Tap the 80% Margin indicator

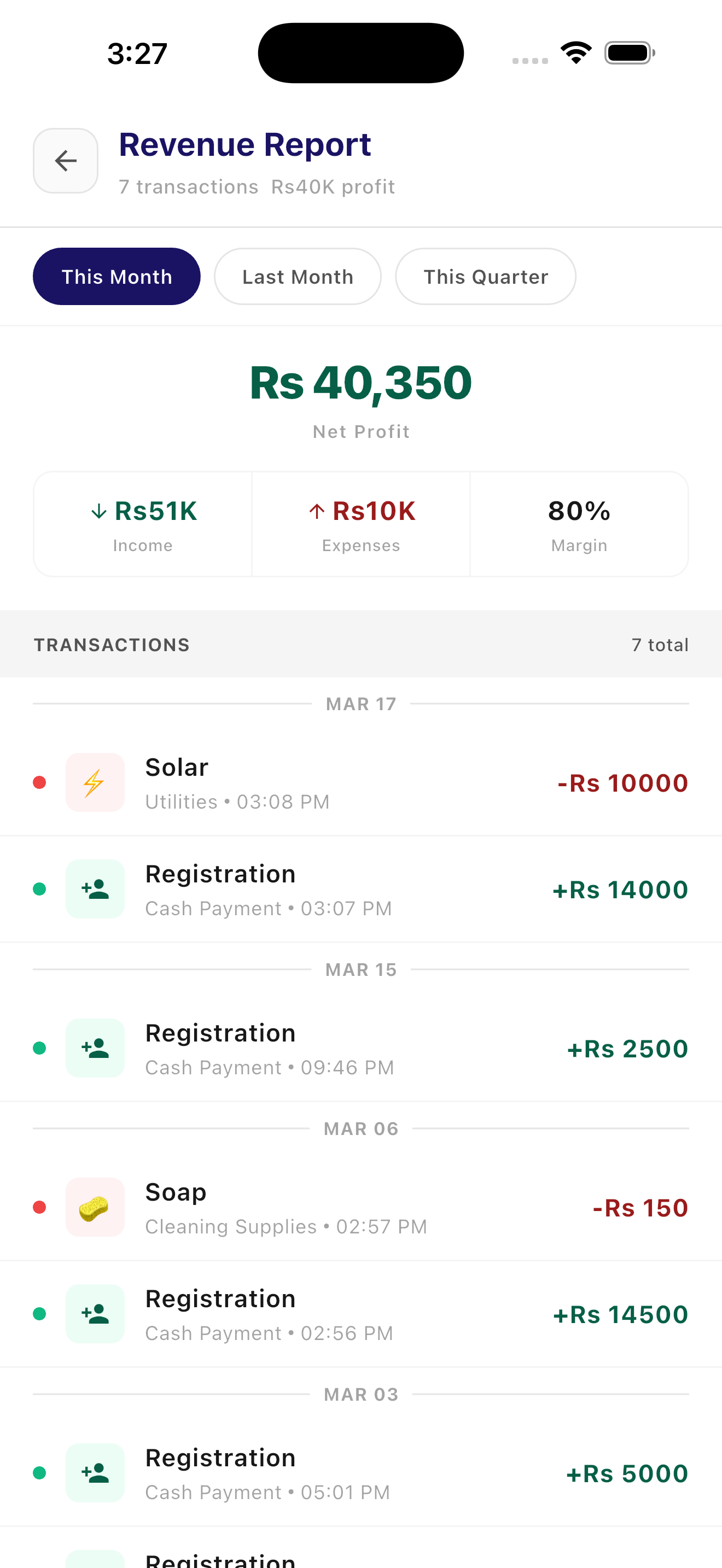pos(578,522)
